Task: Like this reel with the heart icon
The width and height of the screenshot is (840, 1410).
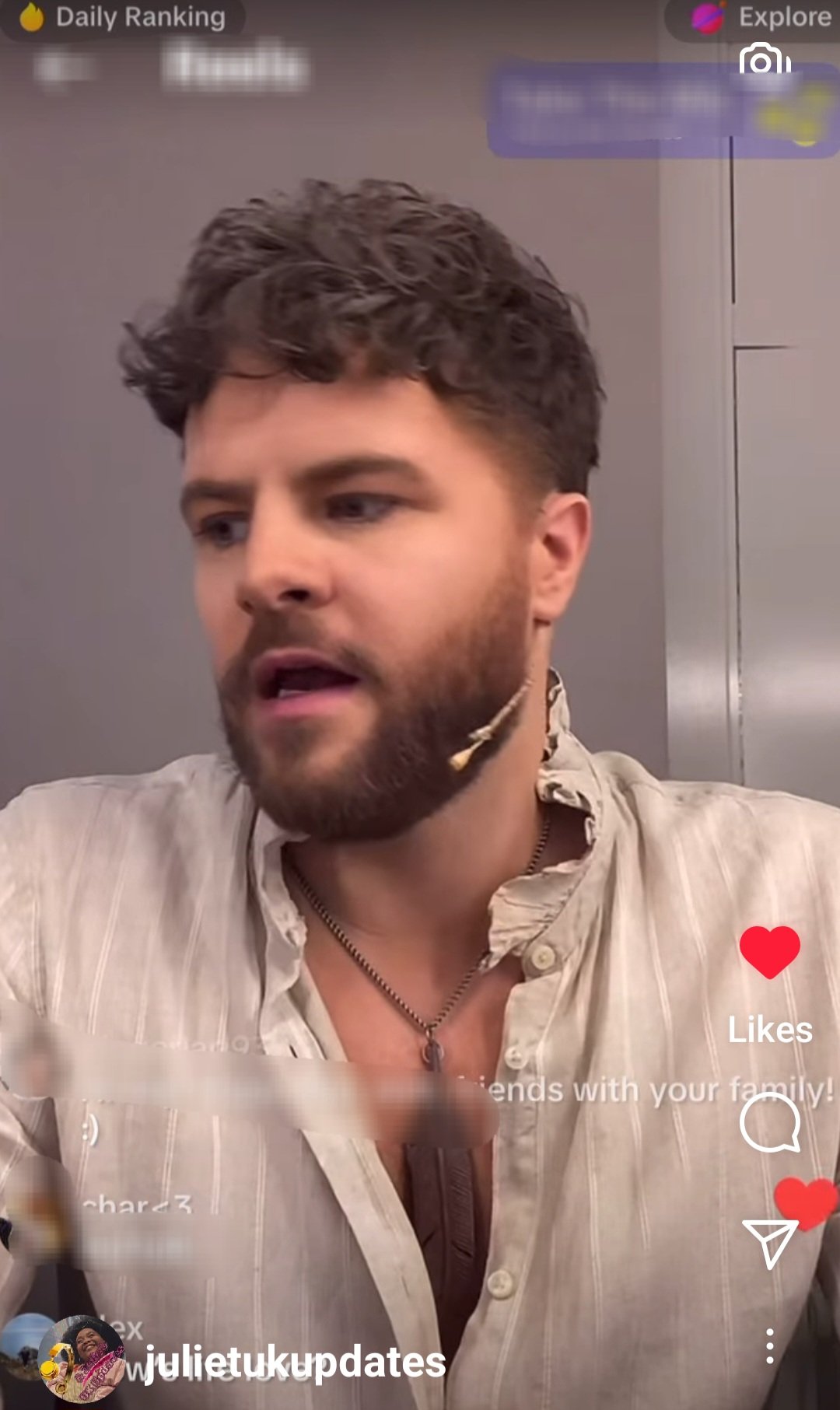Action: 769,952
